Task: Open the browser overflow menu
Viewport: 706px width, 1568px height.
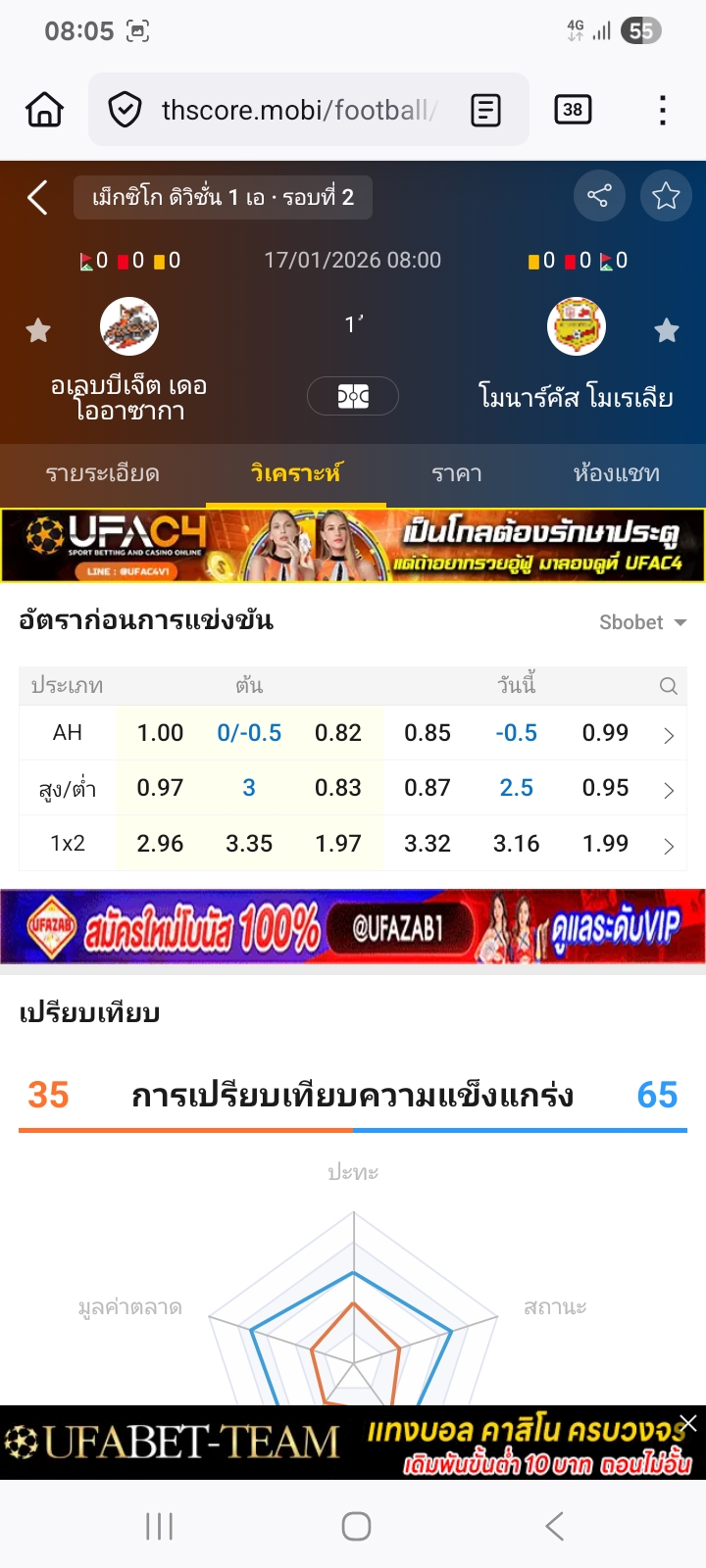Action: pos(663,110)
